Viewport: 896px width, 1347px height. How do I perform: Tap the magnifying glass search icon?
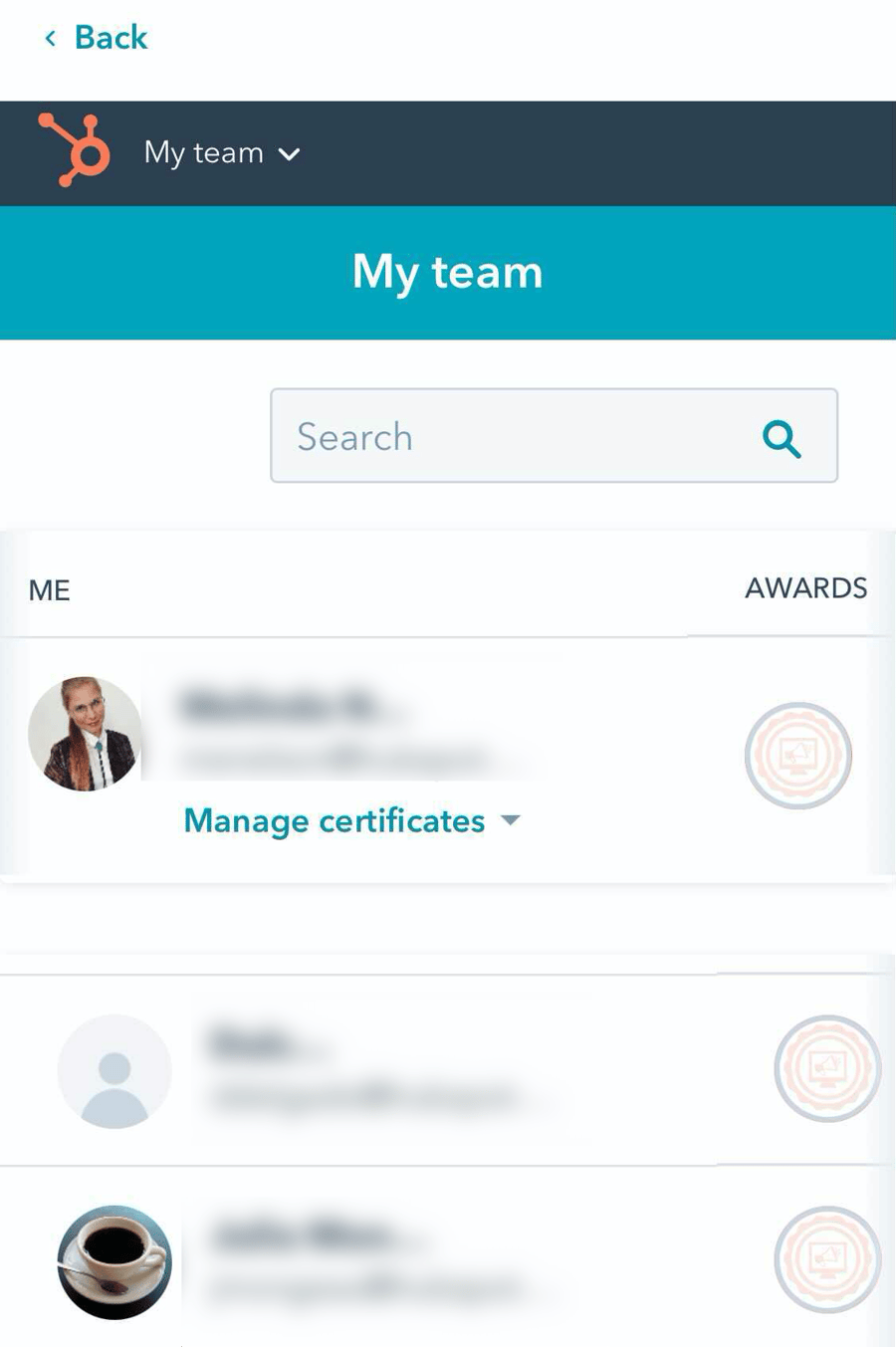(782, 438)
